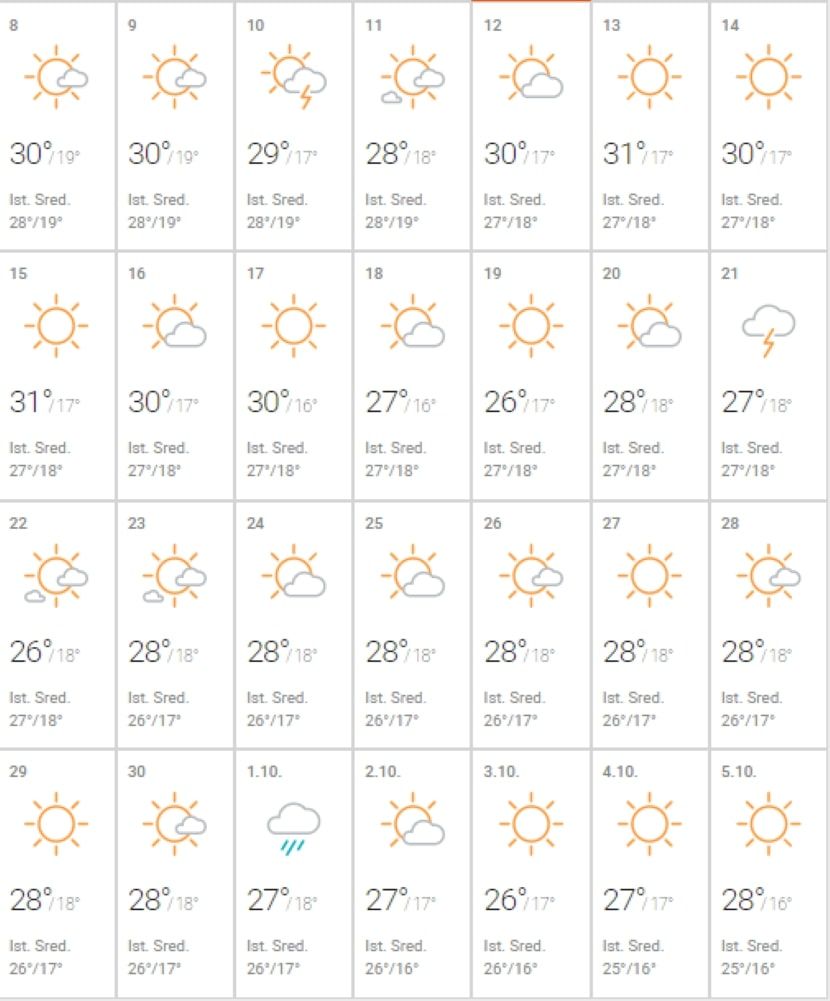Open the day 30 forecast
This screenshot has height=1001, width=830.
(176, 873)
